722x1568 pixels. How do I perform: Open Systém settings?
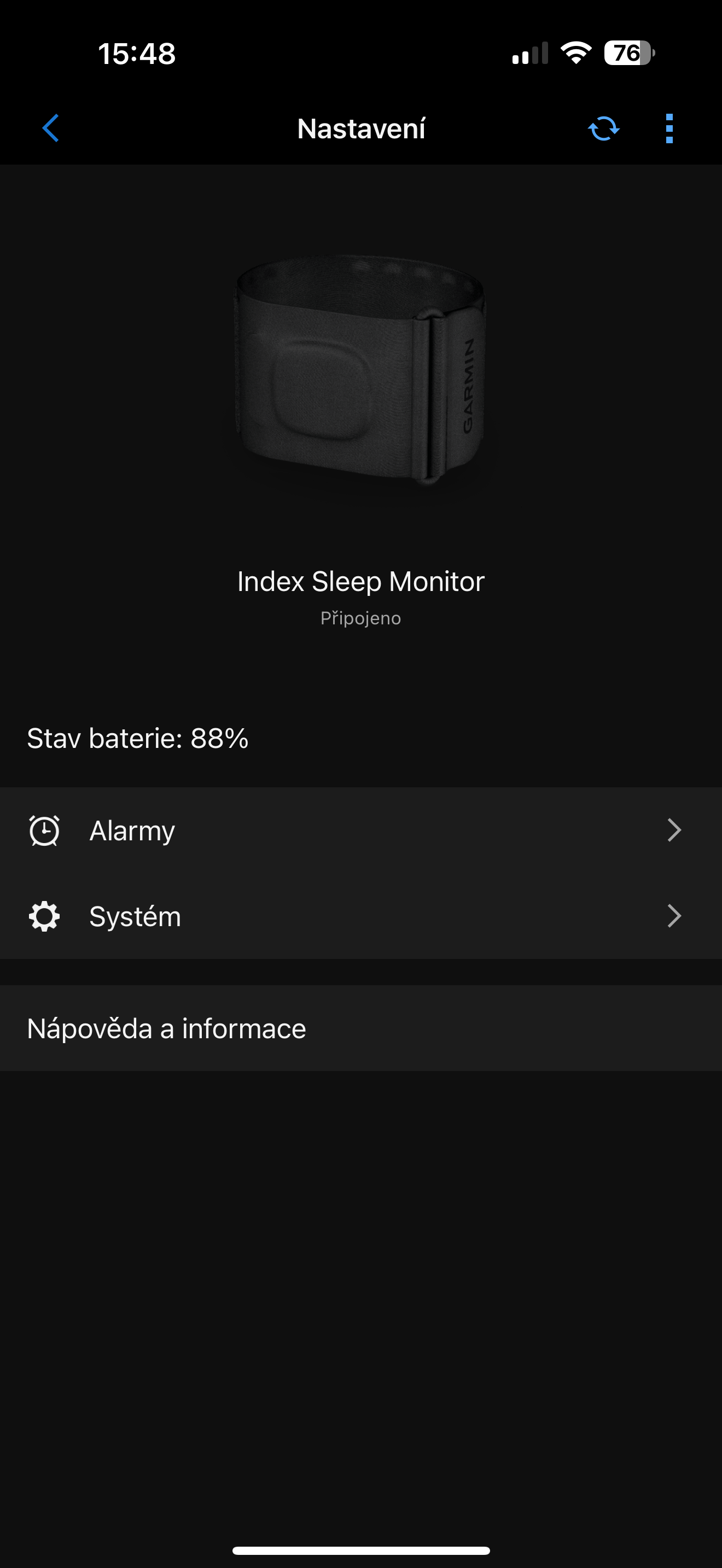tap(360, 916)
